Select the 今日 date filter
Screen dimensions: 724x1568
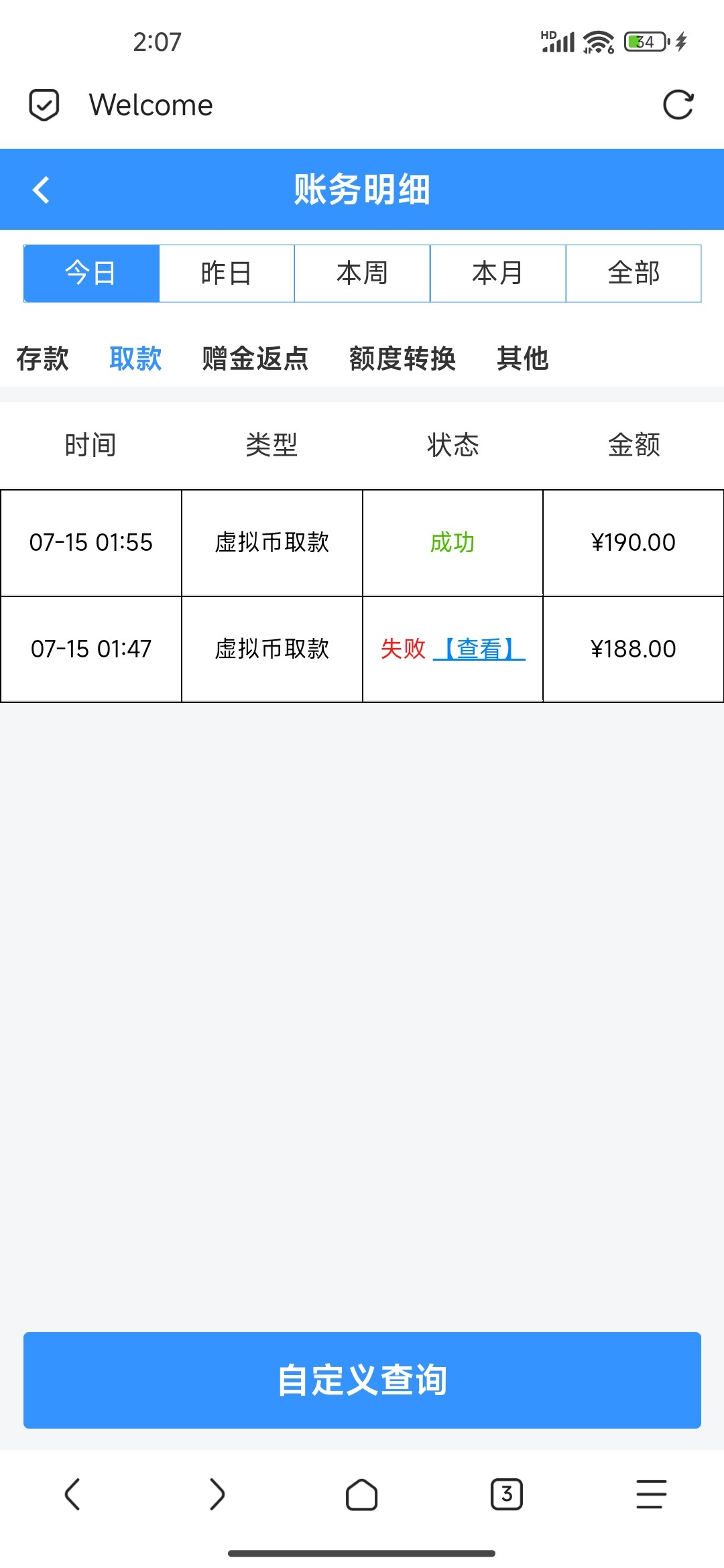[91, 273]
